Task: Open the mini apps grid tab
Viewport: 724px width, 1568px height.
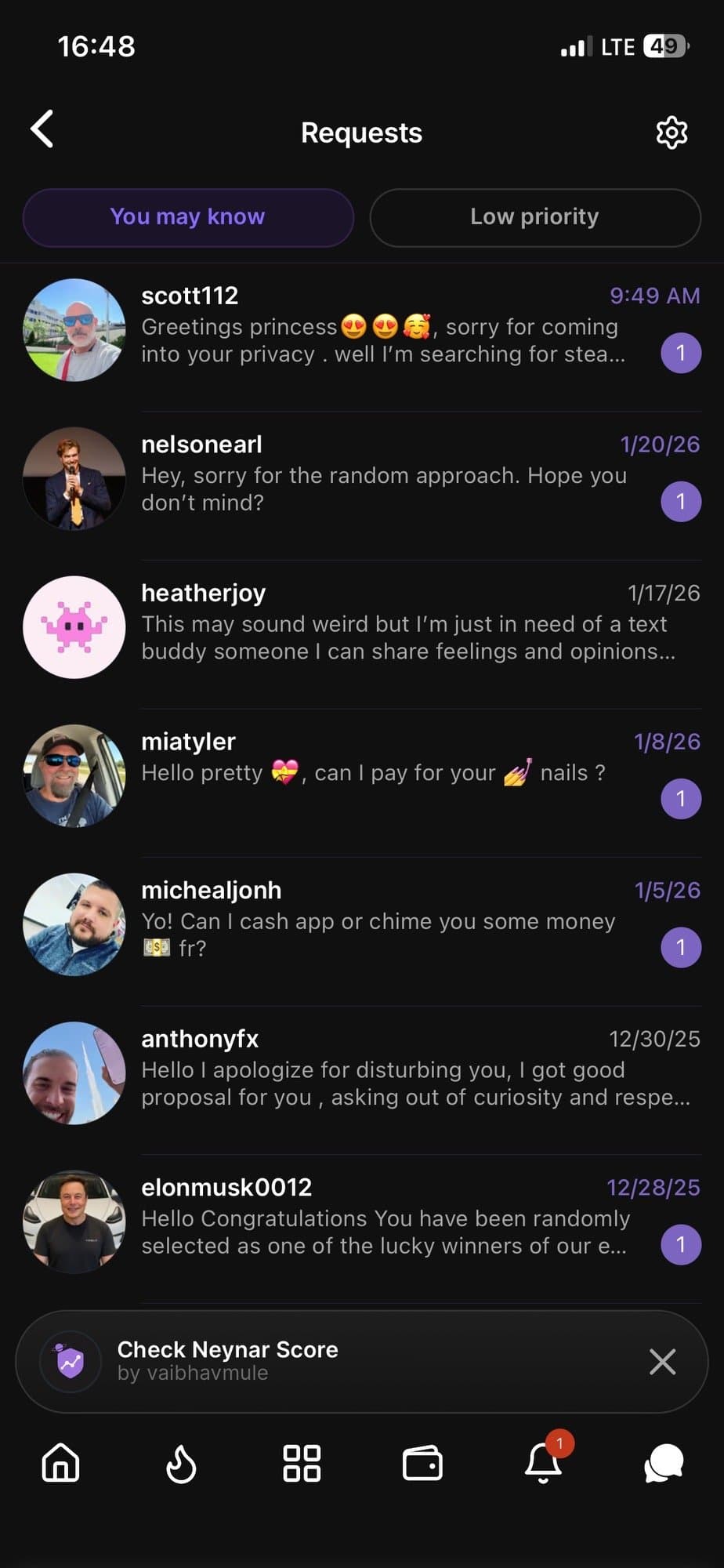Action: (x=302, y=1463)
